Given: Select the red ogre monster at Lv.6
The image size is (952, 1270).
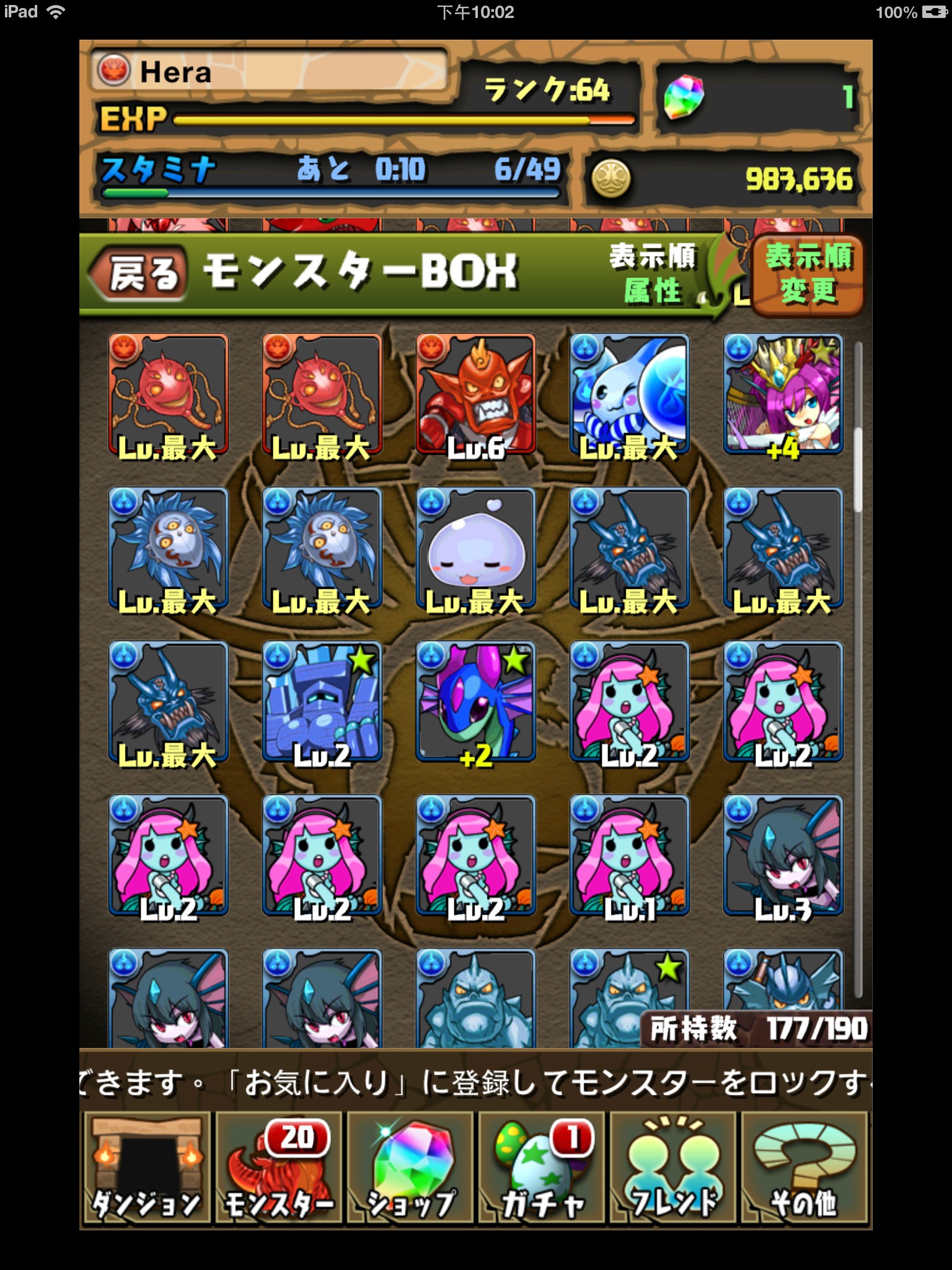Looking at the screenshot, I should pyautogui.click(x=475, y=395).
